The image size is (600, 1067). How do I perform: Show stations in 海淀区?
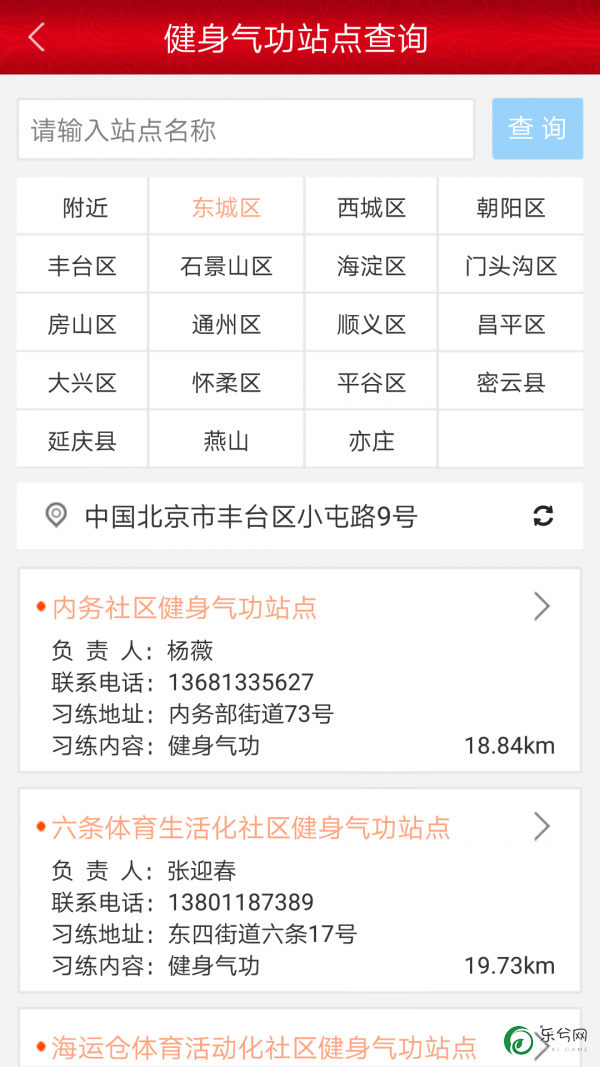[371, 265]
